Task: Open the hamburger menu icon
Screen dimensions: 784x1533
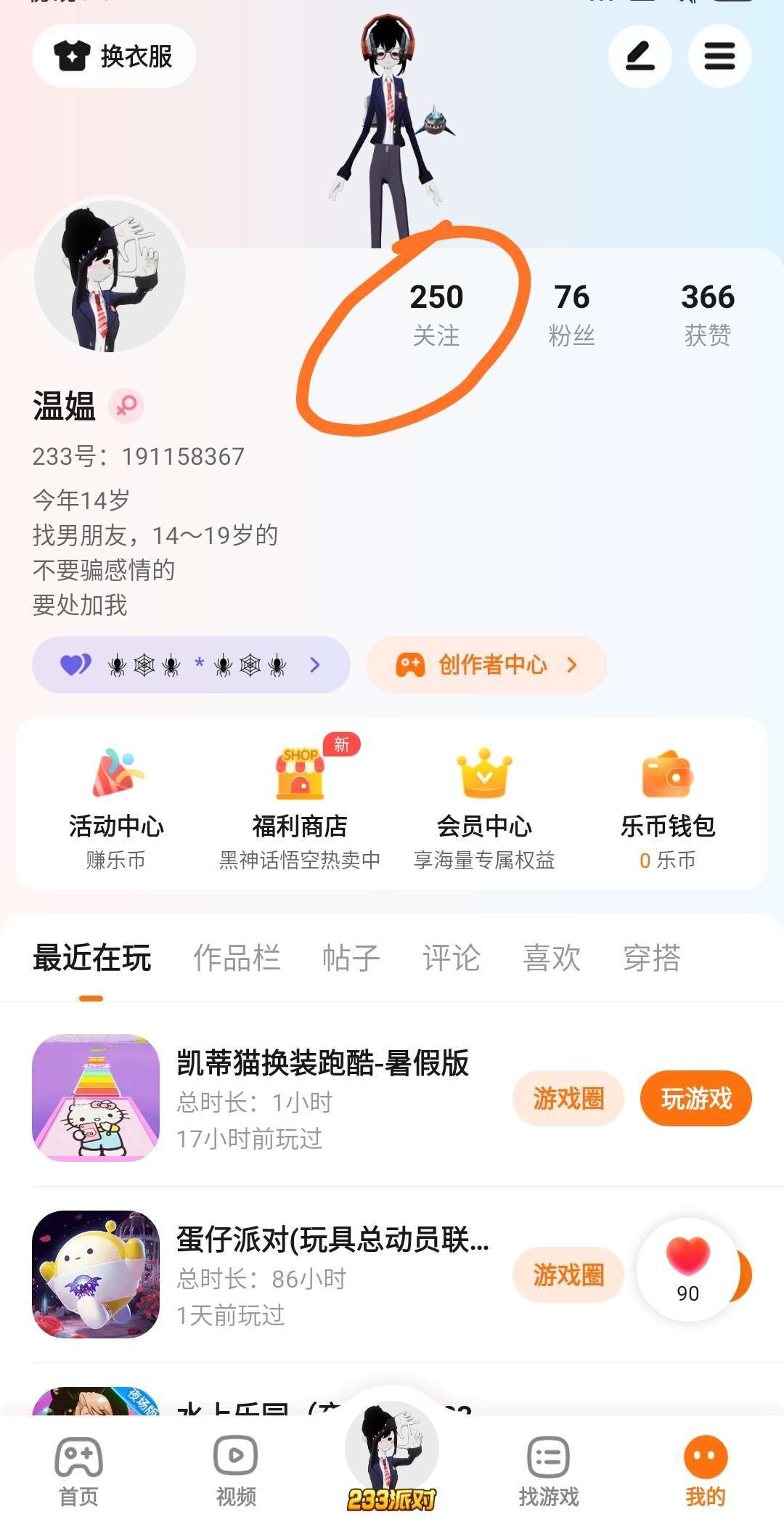Action: click(719, 56)
